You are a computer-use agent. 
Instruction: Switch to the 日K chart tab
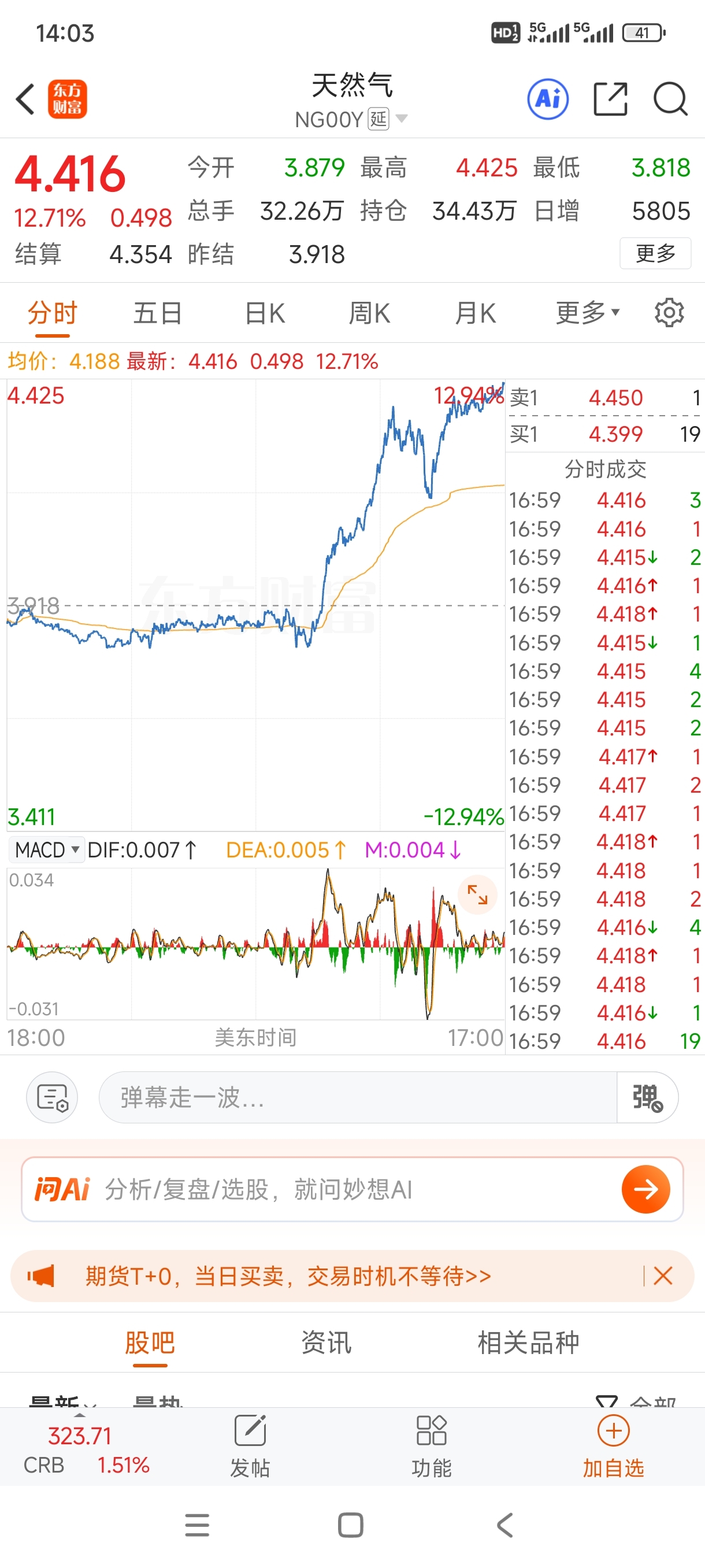[x=265, y=313]
